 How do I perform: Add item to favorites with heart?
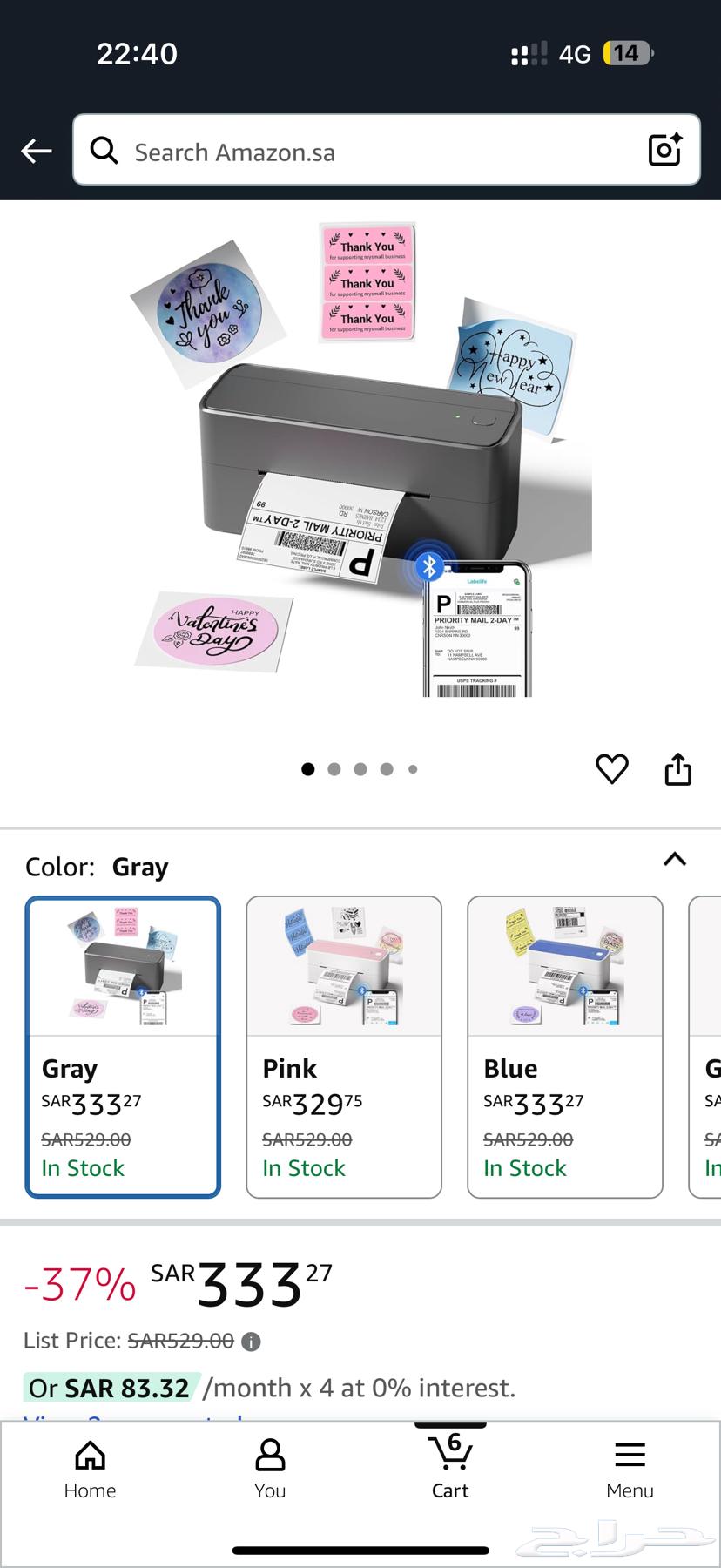point(612,769)
